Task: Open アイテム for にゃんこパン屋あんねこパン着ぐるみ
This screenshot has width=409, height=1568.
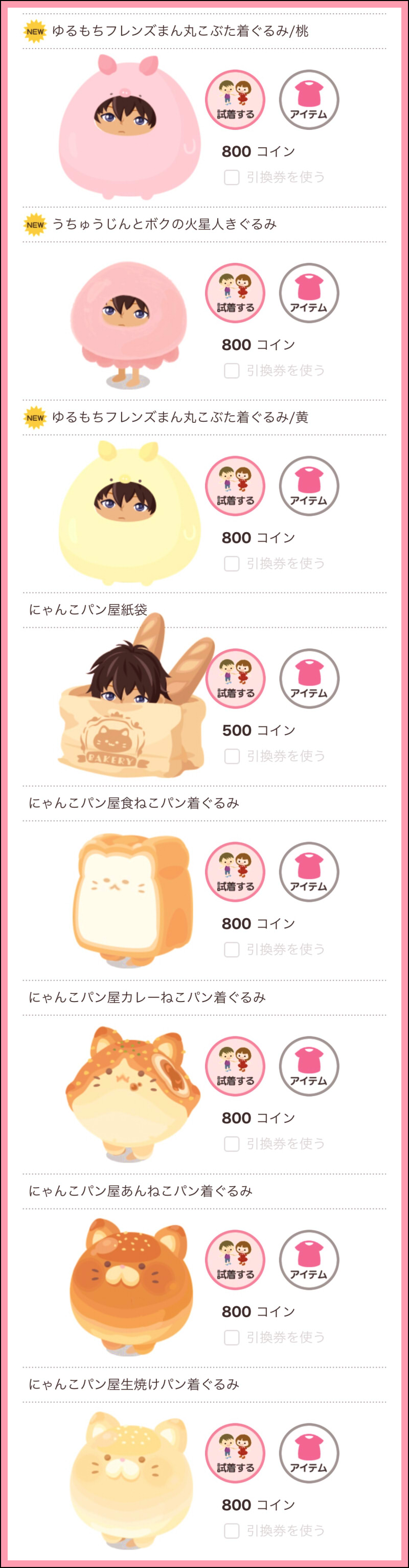Action: (309, 1259)
